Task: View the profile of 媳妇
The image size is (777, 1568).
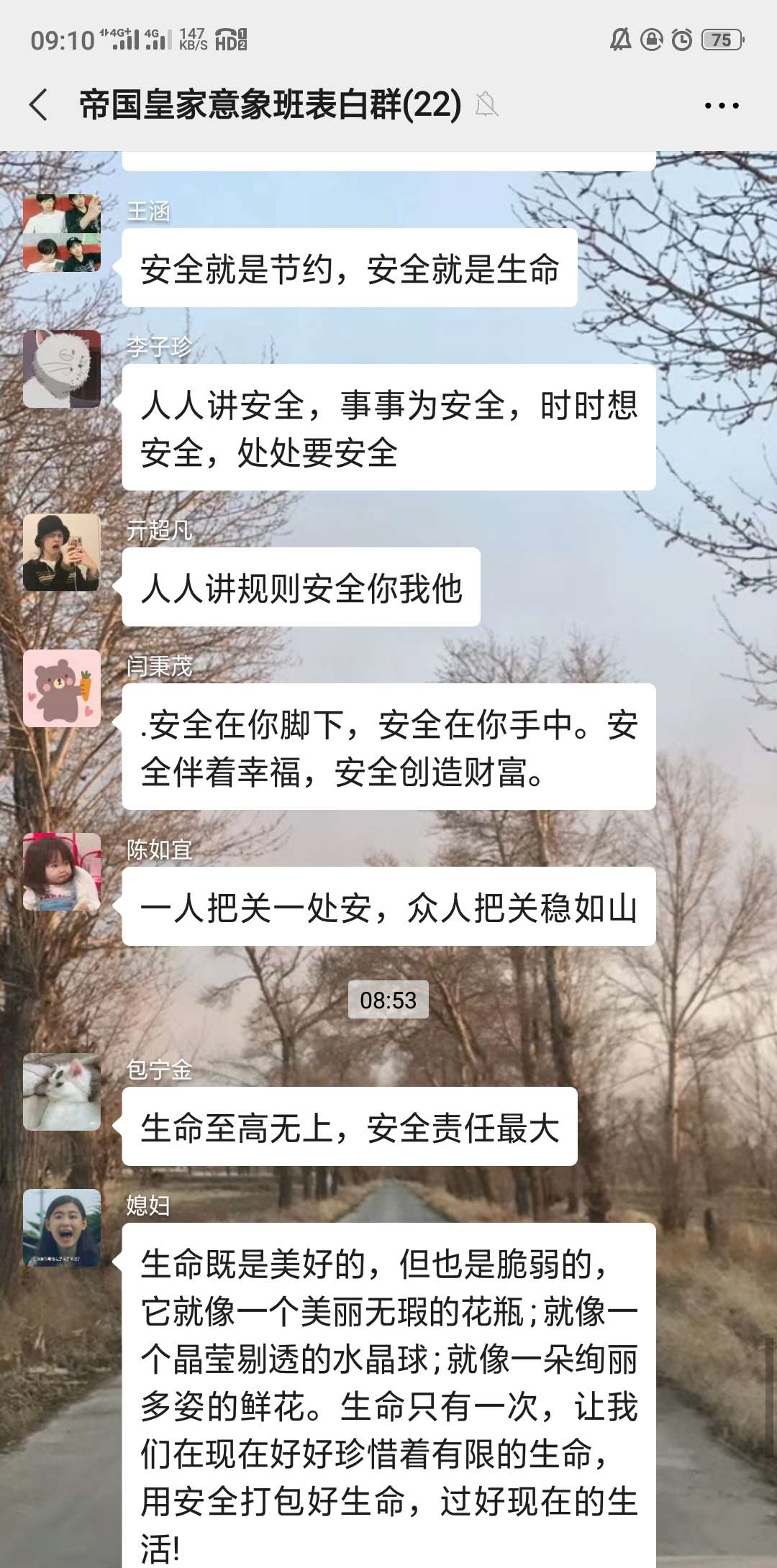Action: [x=62, y=1228]
